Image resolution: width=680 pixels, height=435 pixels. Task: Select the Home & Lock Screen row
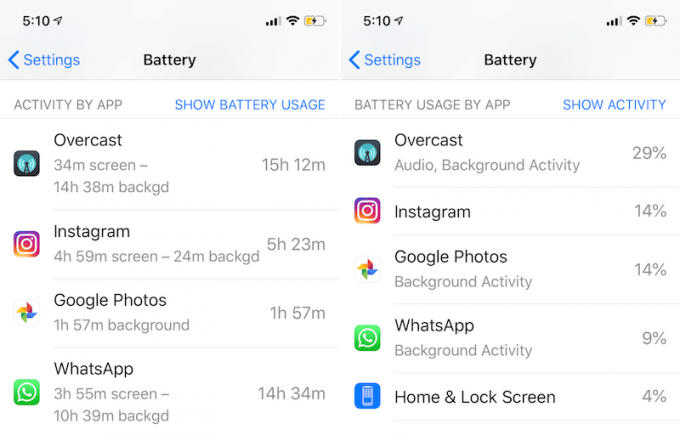510,396
